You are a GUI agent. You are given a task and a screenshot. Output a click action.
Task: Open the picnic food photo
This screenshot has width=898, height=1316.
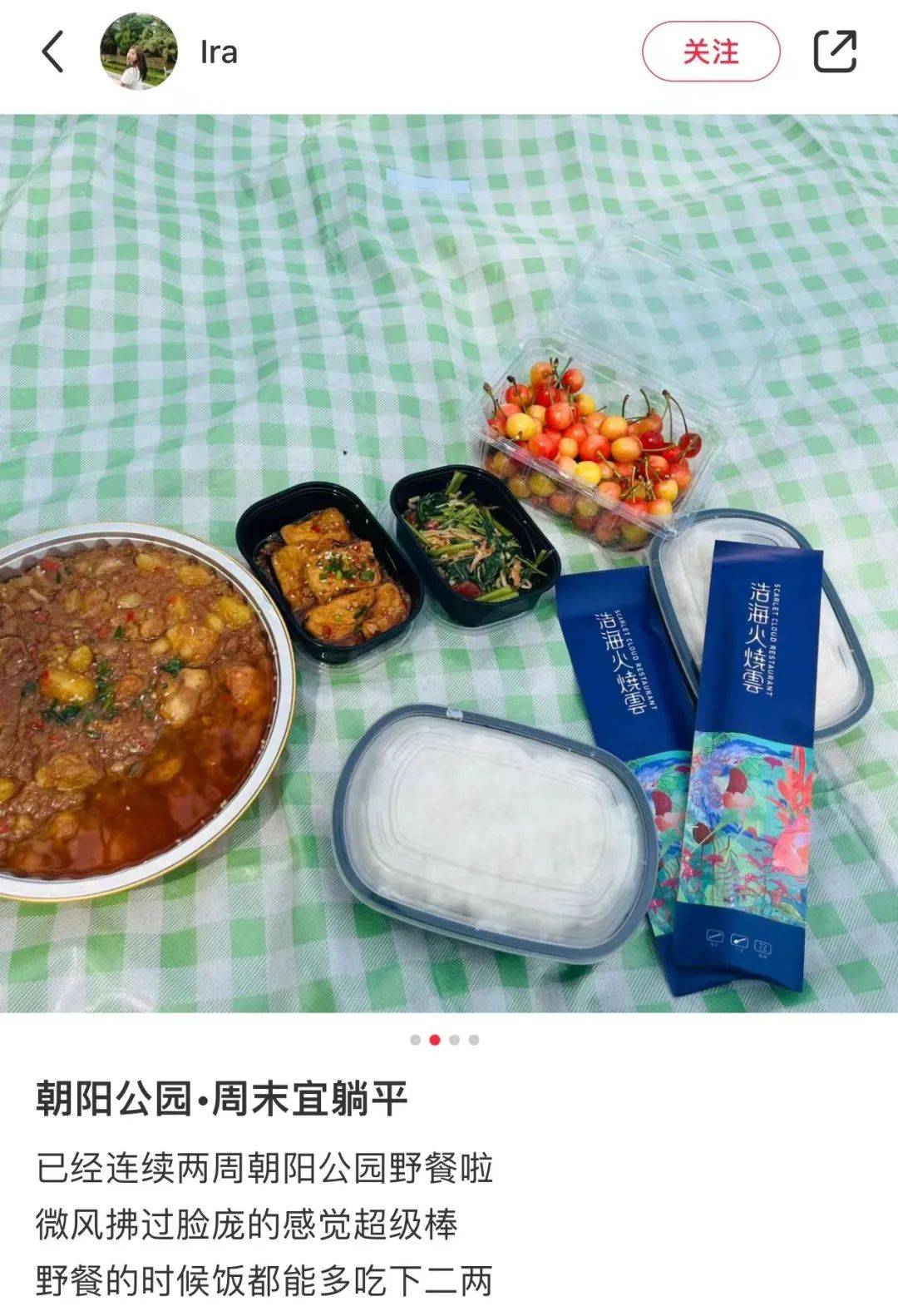point(449,562)
